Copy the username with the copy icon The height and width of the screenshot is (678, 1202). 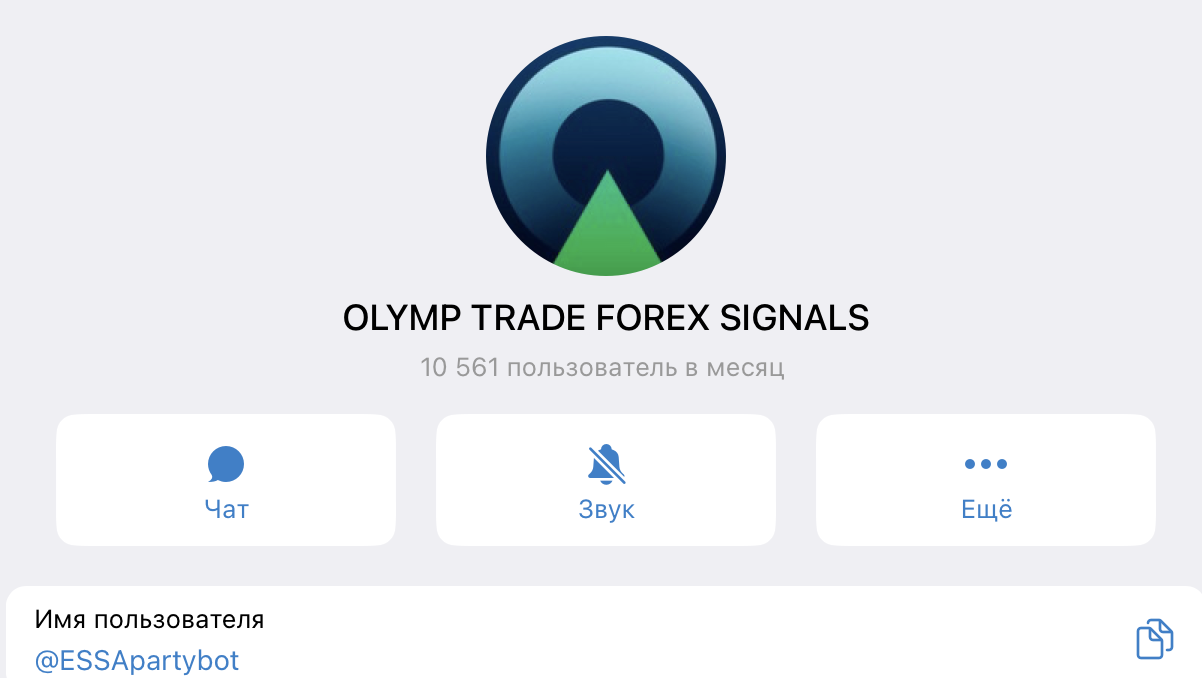click(x=1154, y=640)
